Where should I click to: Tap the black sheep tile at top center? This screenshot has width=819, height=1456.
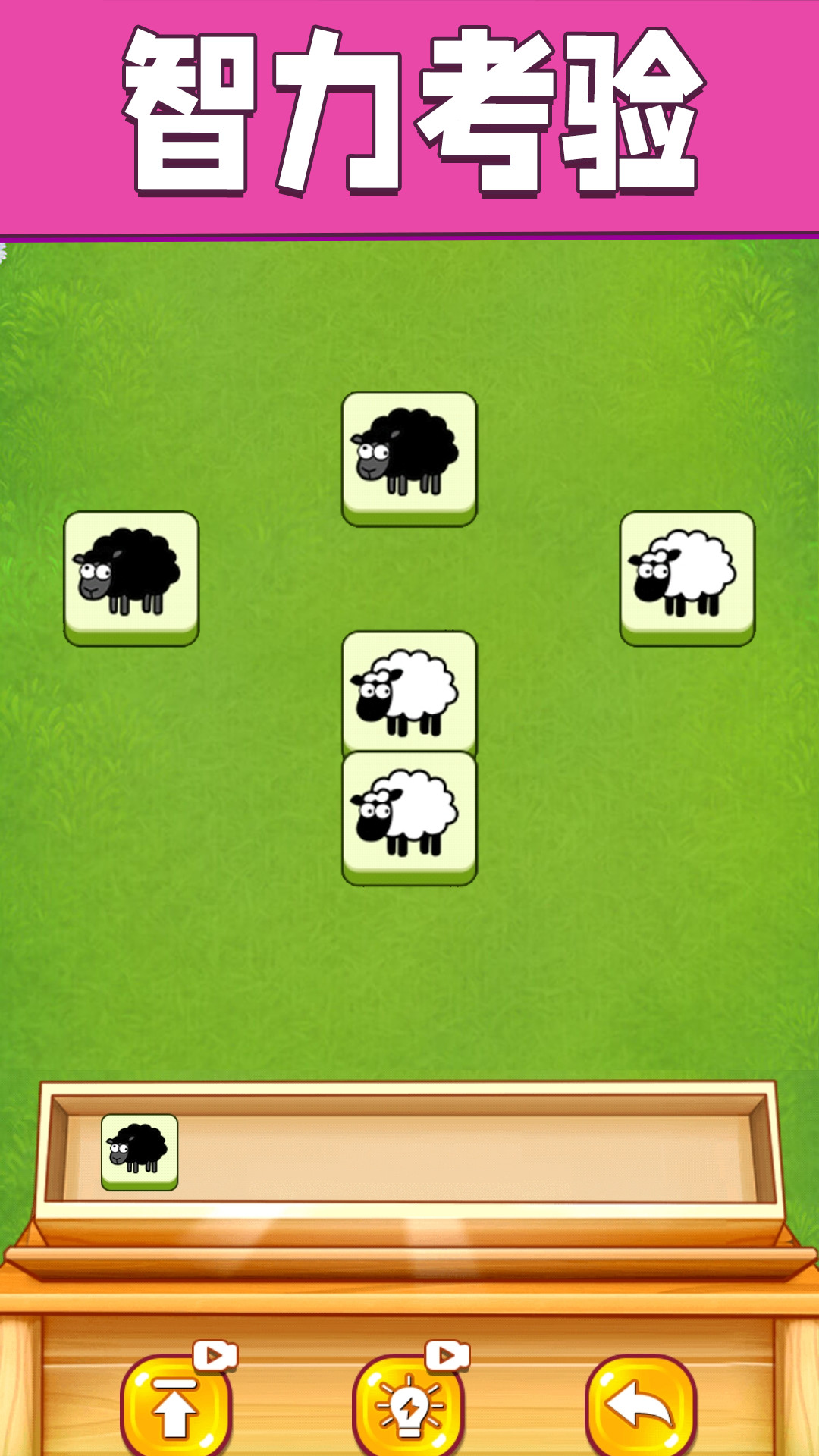click(409, 457)
